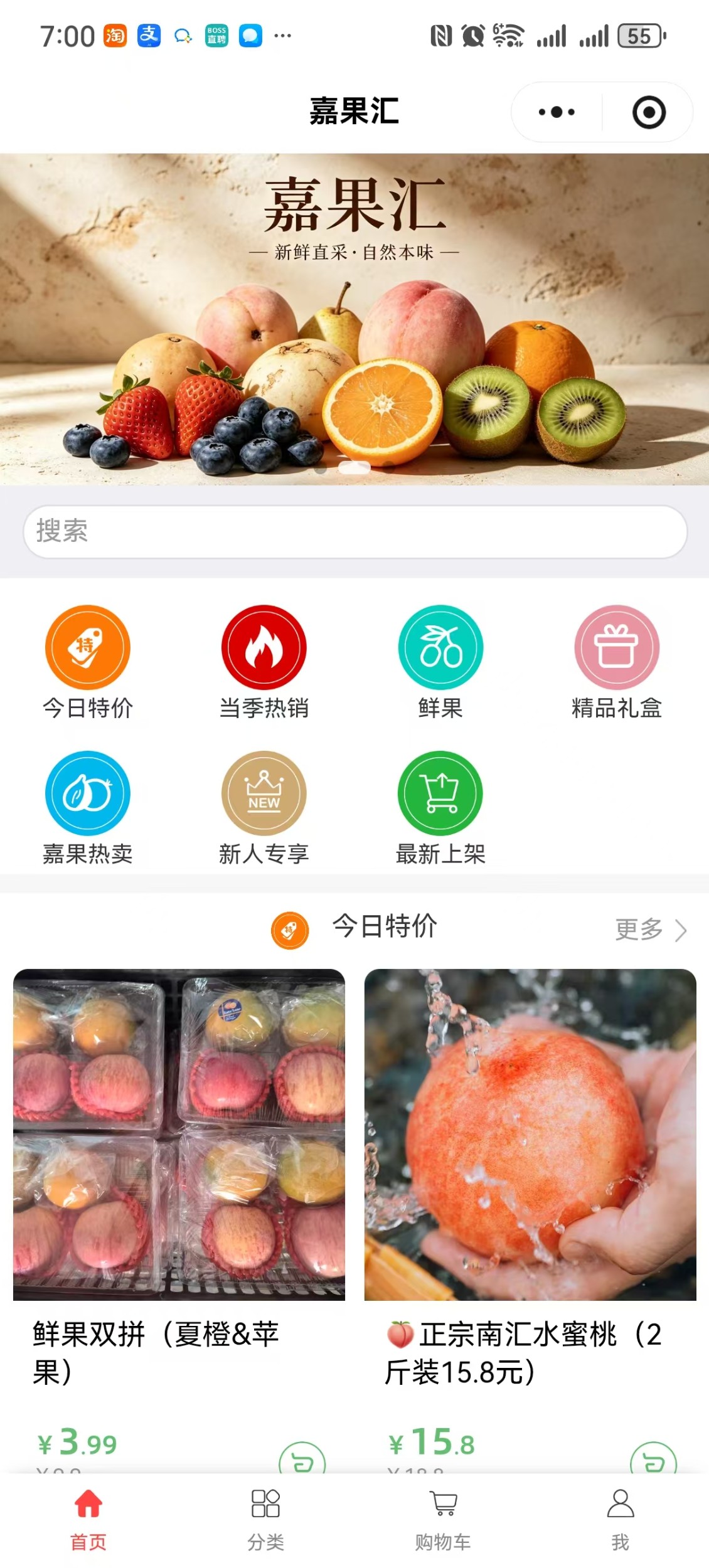Image resolution: width=709 pixels, height=1568 pixels.
Task: Open the 精品礼盒 gift box category
Action: tap(617, 663)
